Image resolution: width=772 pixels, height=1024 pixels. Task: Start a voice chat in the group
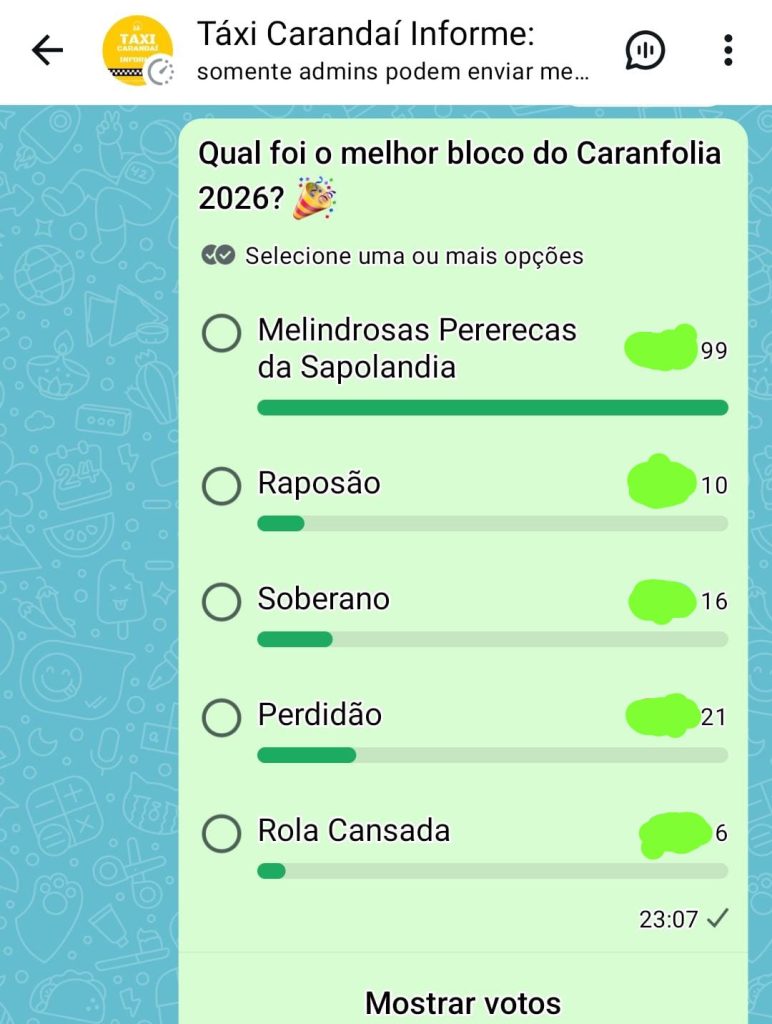(x=645, y=51)
